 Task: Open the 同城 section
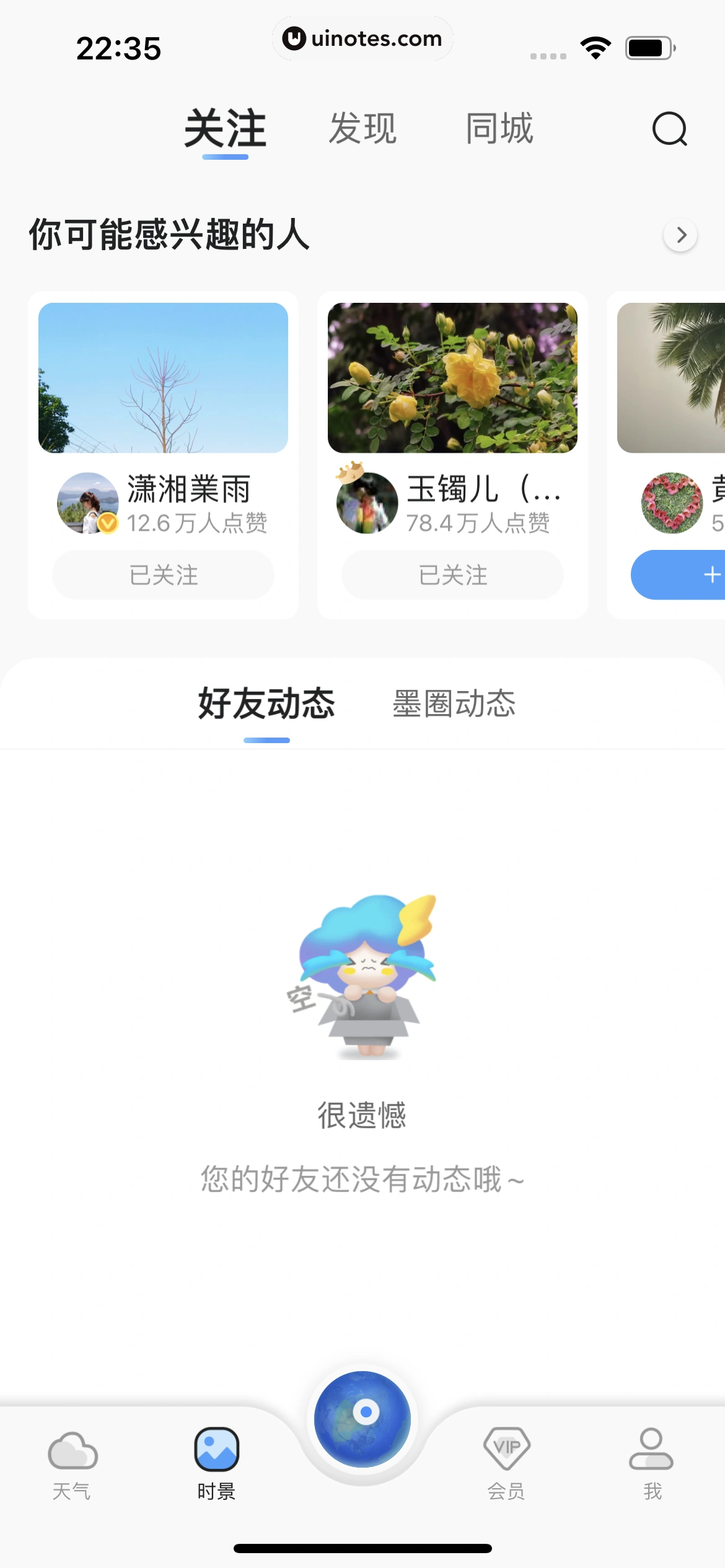[500, 129]
